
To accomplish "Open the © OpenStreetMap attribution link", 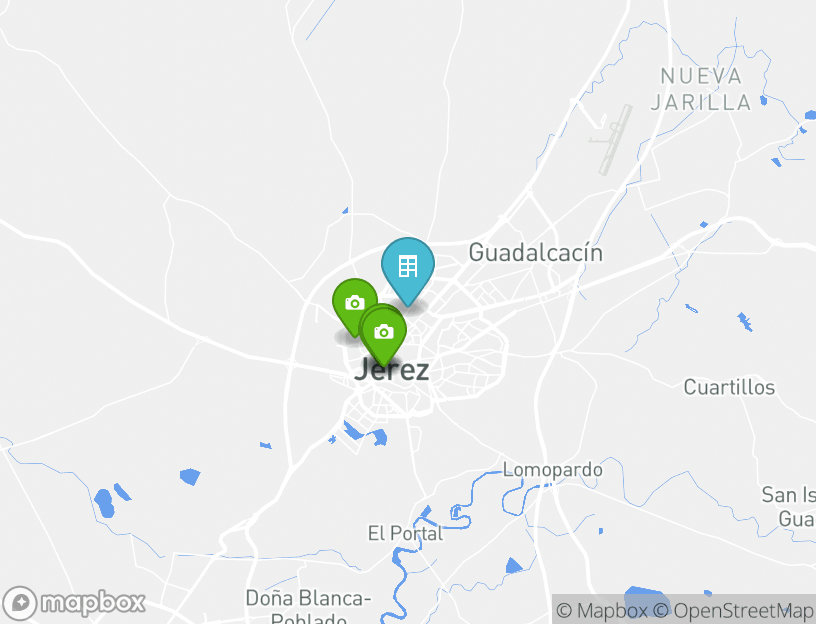I will pyautogui.click(x=733, y=610).
